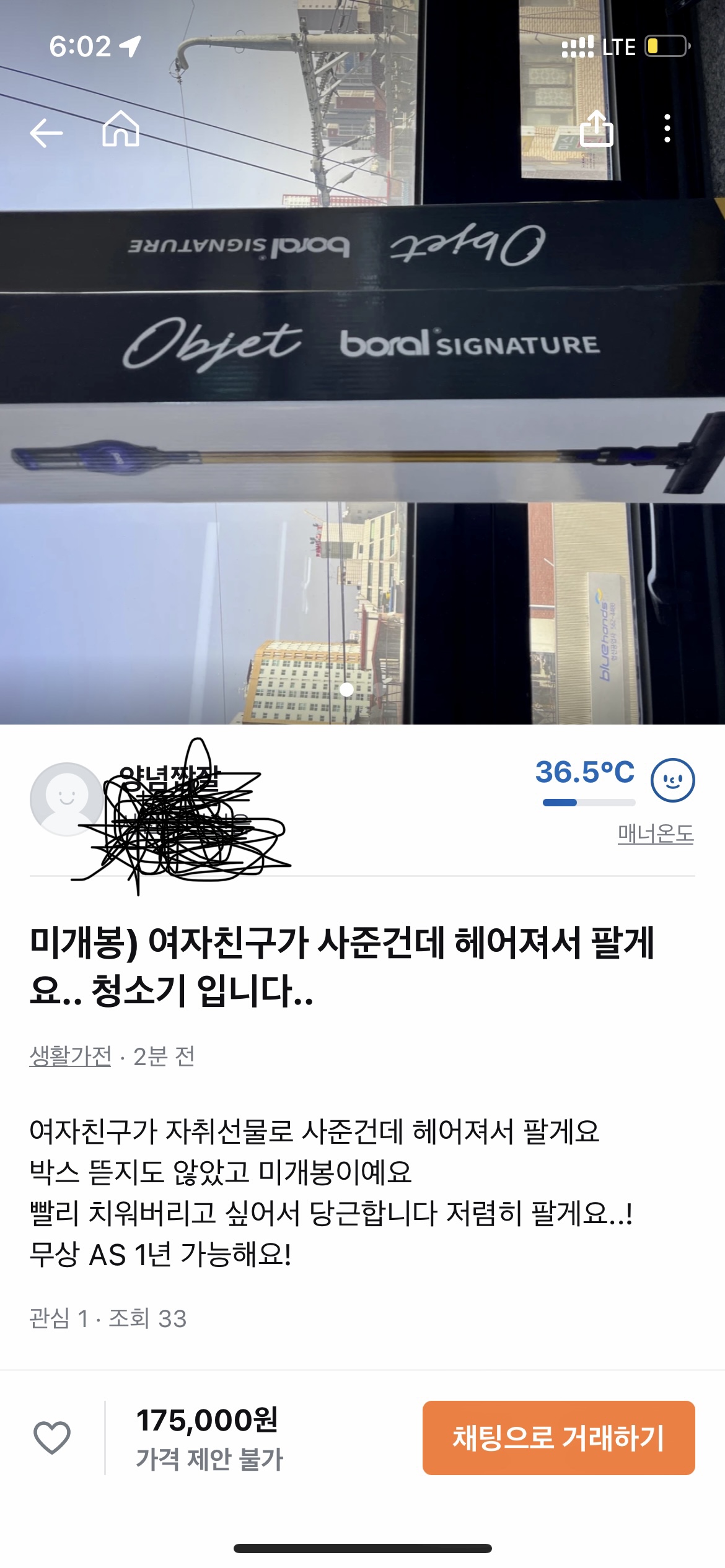Go to the home screen icon
Viewport: 725px width, 1568px height.
(x=121, y=129)
